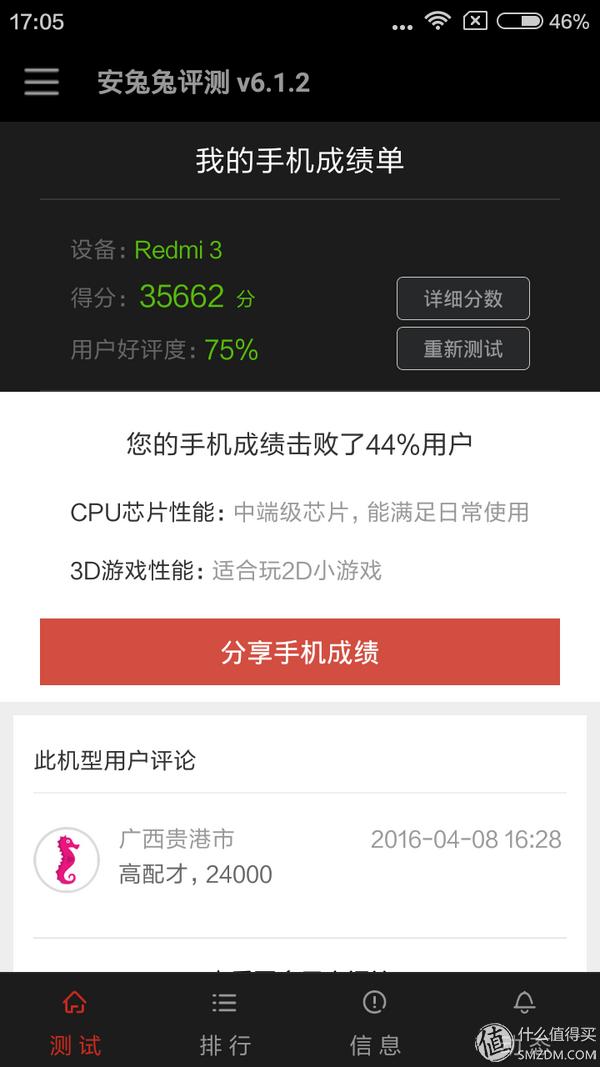This screenshot has height=1067, width=600.
Task: Open the hamburger drawer menu
Action: coord(42,82)
